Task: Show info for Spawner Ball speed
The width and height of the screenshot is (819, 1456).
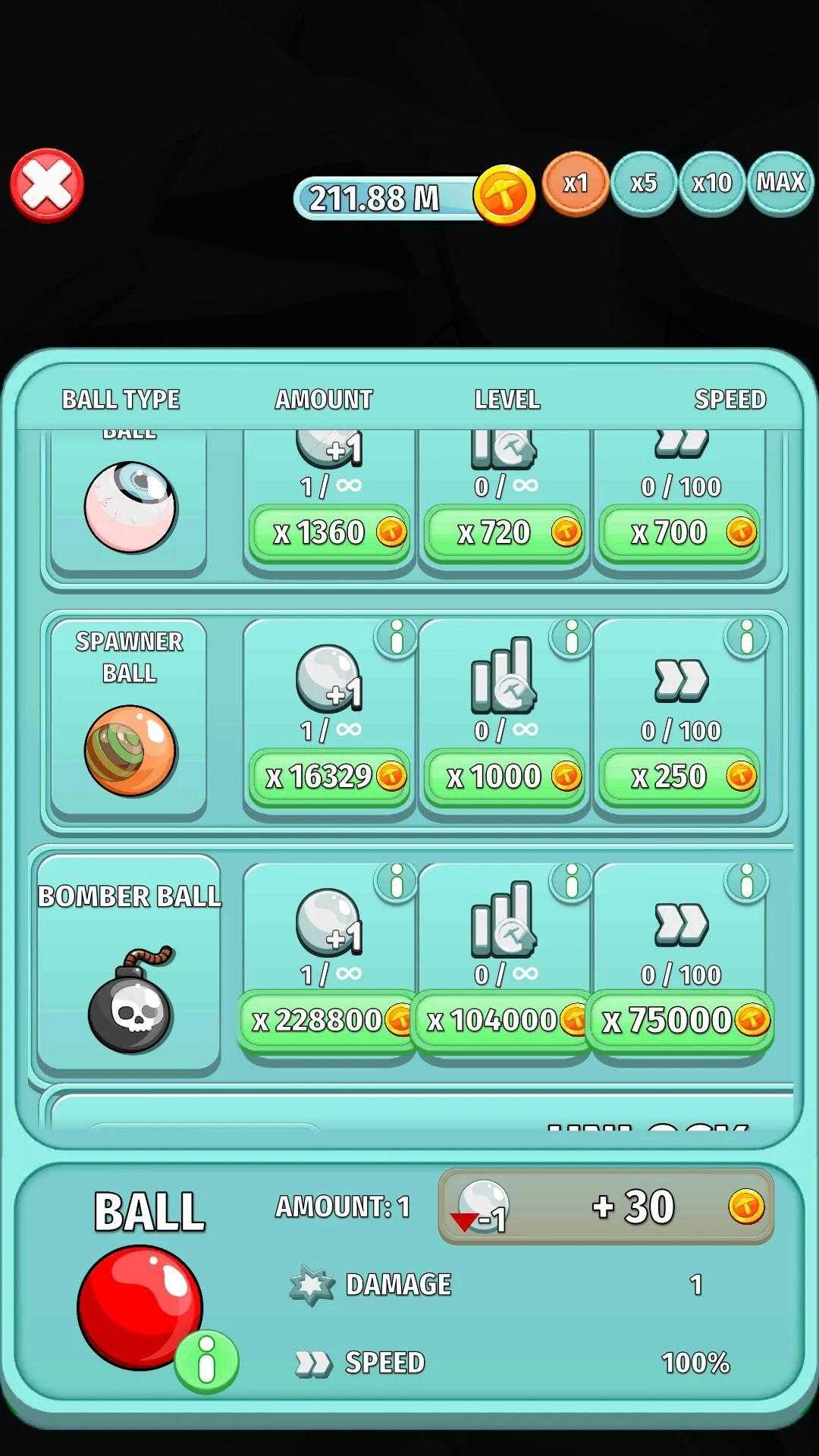Action: point(746,639)
